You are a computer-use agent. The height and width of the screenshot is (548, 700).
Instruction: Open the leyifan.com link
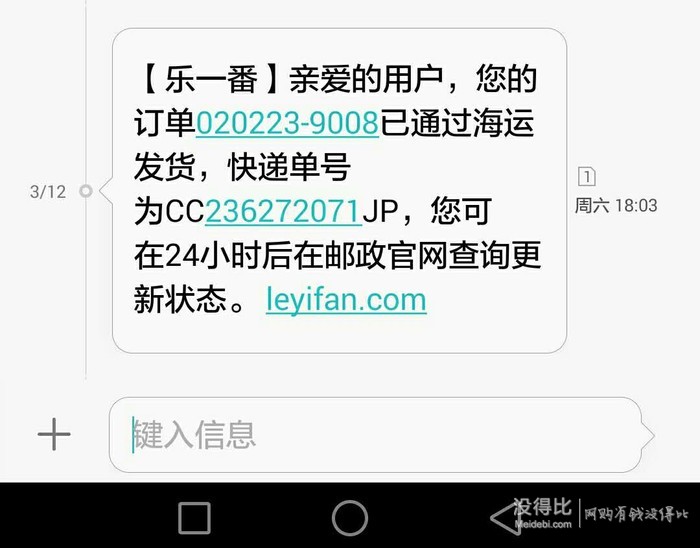click(x=346, y=299)
